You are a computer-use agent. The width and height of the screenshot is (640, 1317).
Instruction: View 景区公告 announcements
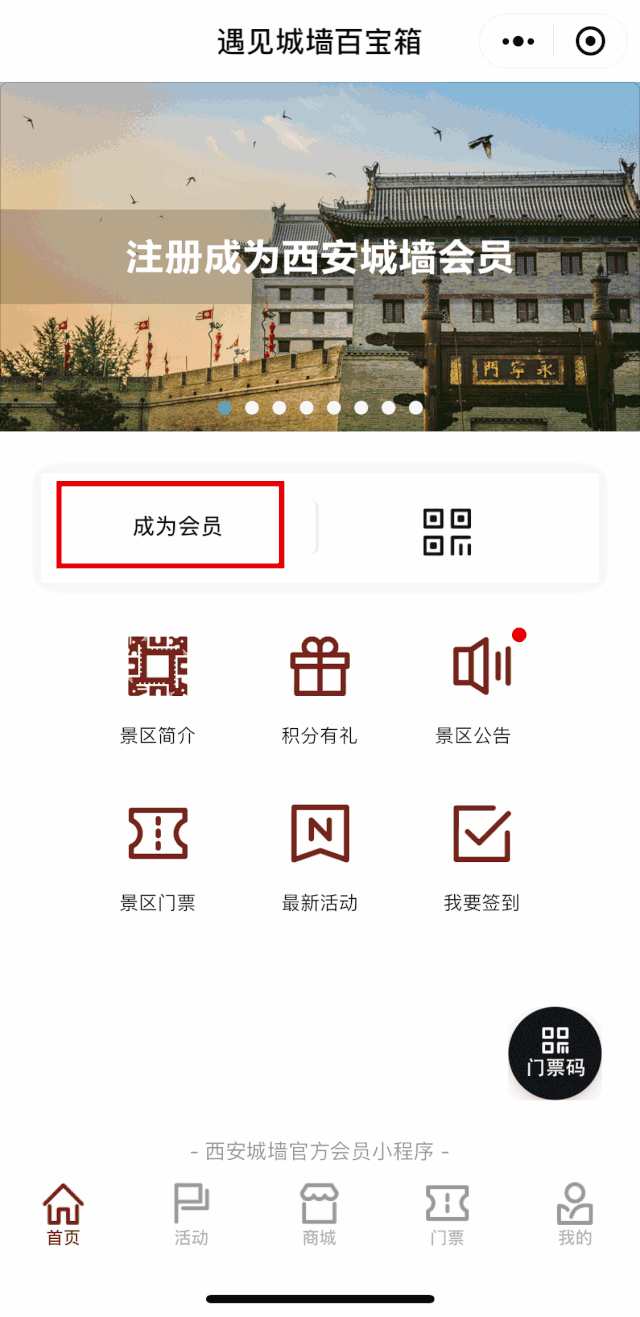click(x=482, y=689)
